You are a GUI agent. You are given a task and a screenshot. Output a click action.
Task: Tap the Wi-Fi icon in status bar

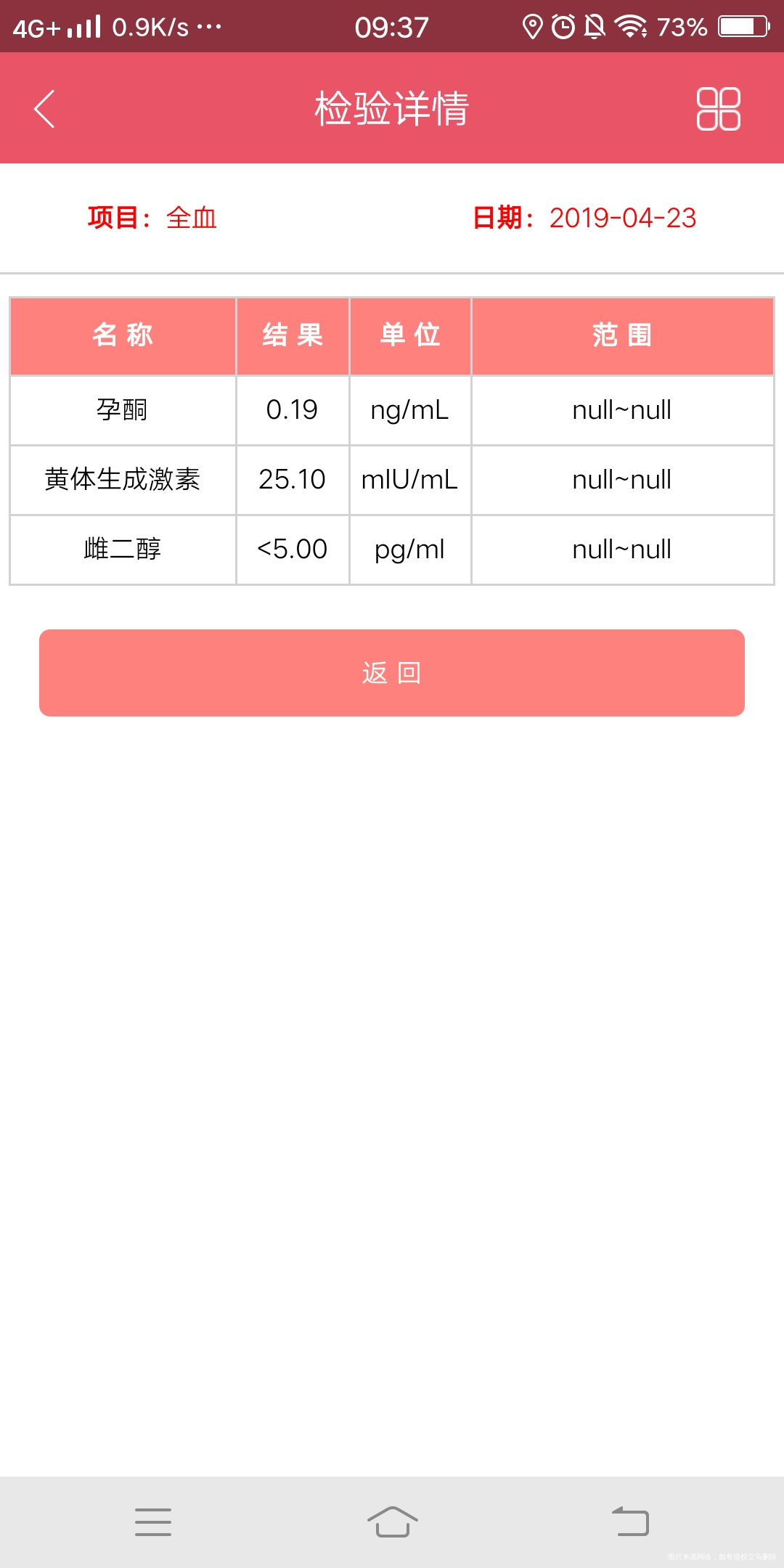(x=629, y=28)
